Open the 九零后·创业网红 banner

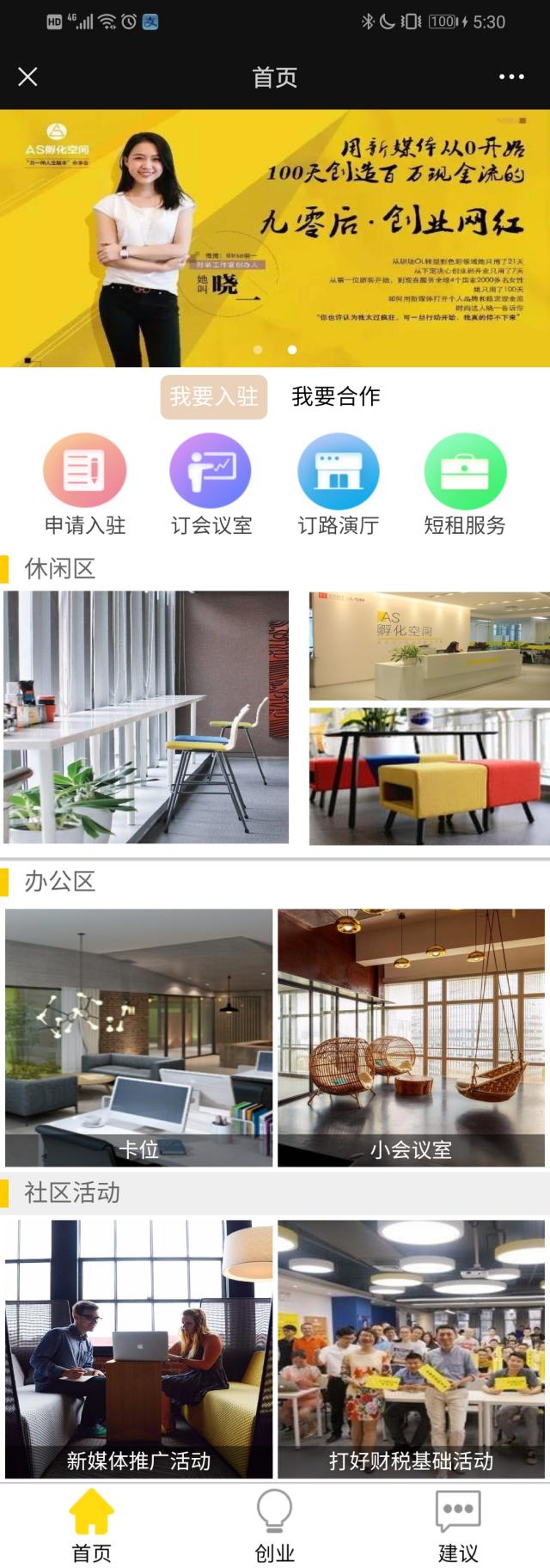275,237
